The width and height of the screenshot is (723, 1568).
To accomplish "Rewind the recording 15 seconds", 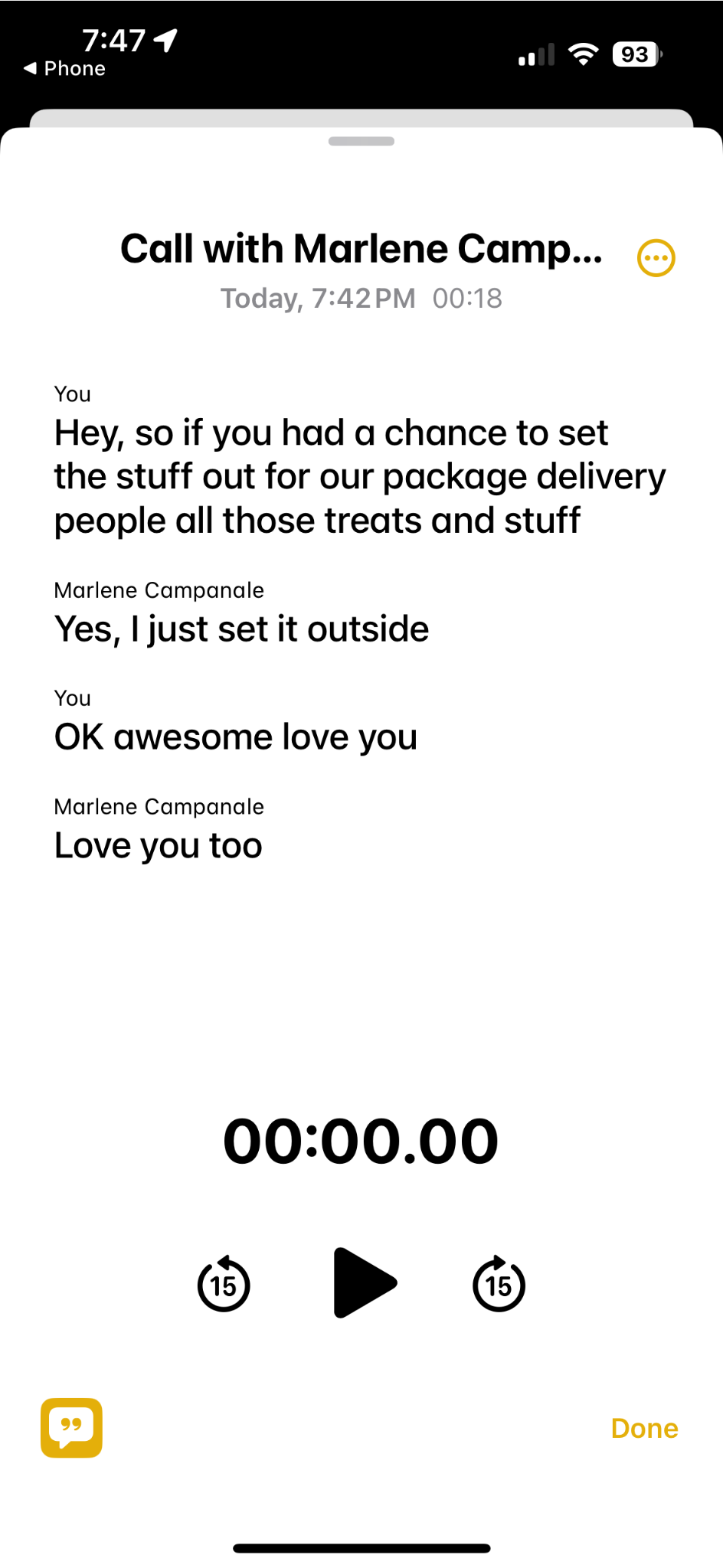I will (x=224, y=1284).
